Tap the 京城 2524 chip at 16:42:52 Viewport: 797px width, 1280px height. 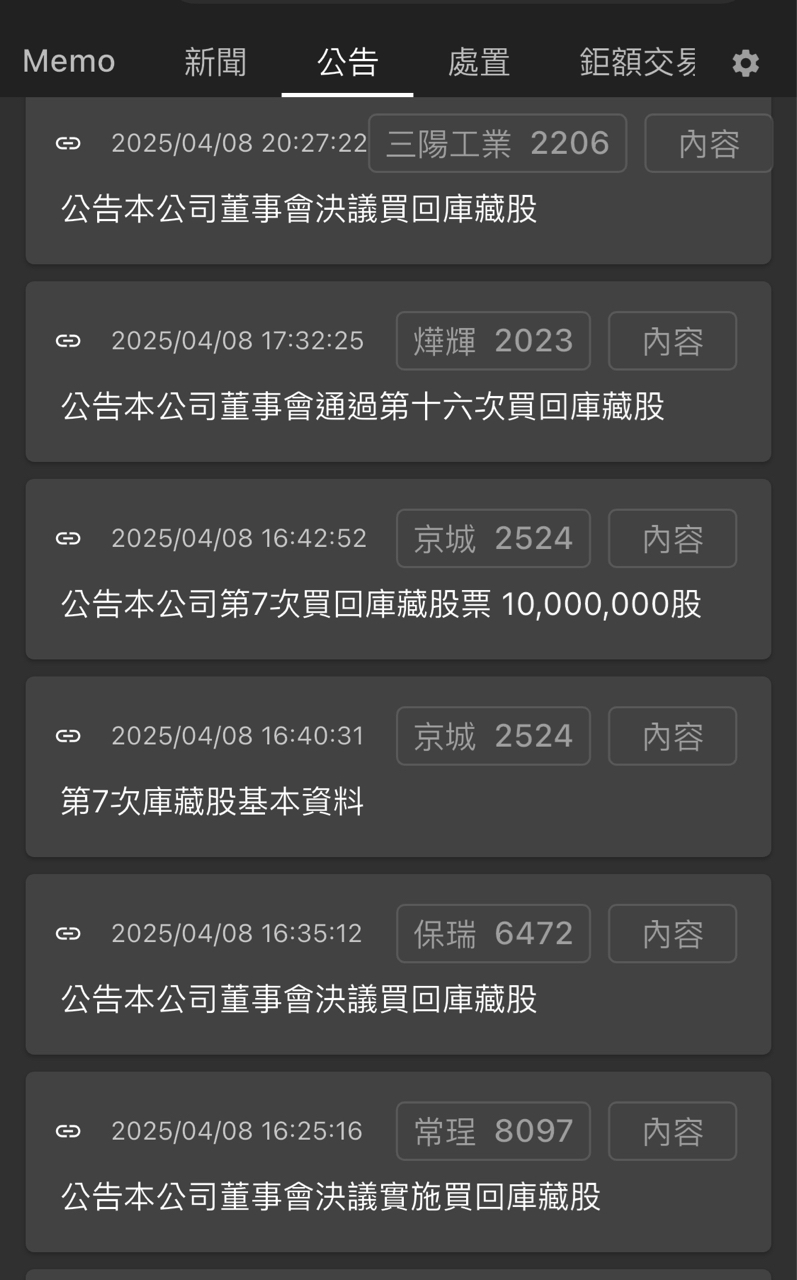[x=493, y=539]
